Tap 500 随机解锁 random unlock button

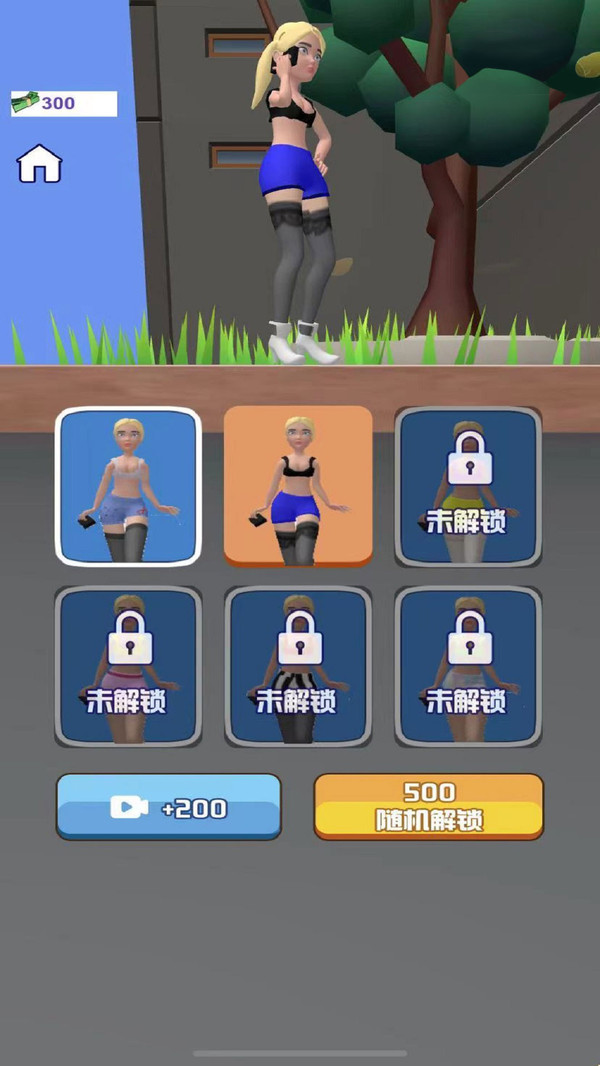tap(429, 806)
